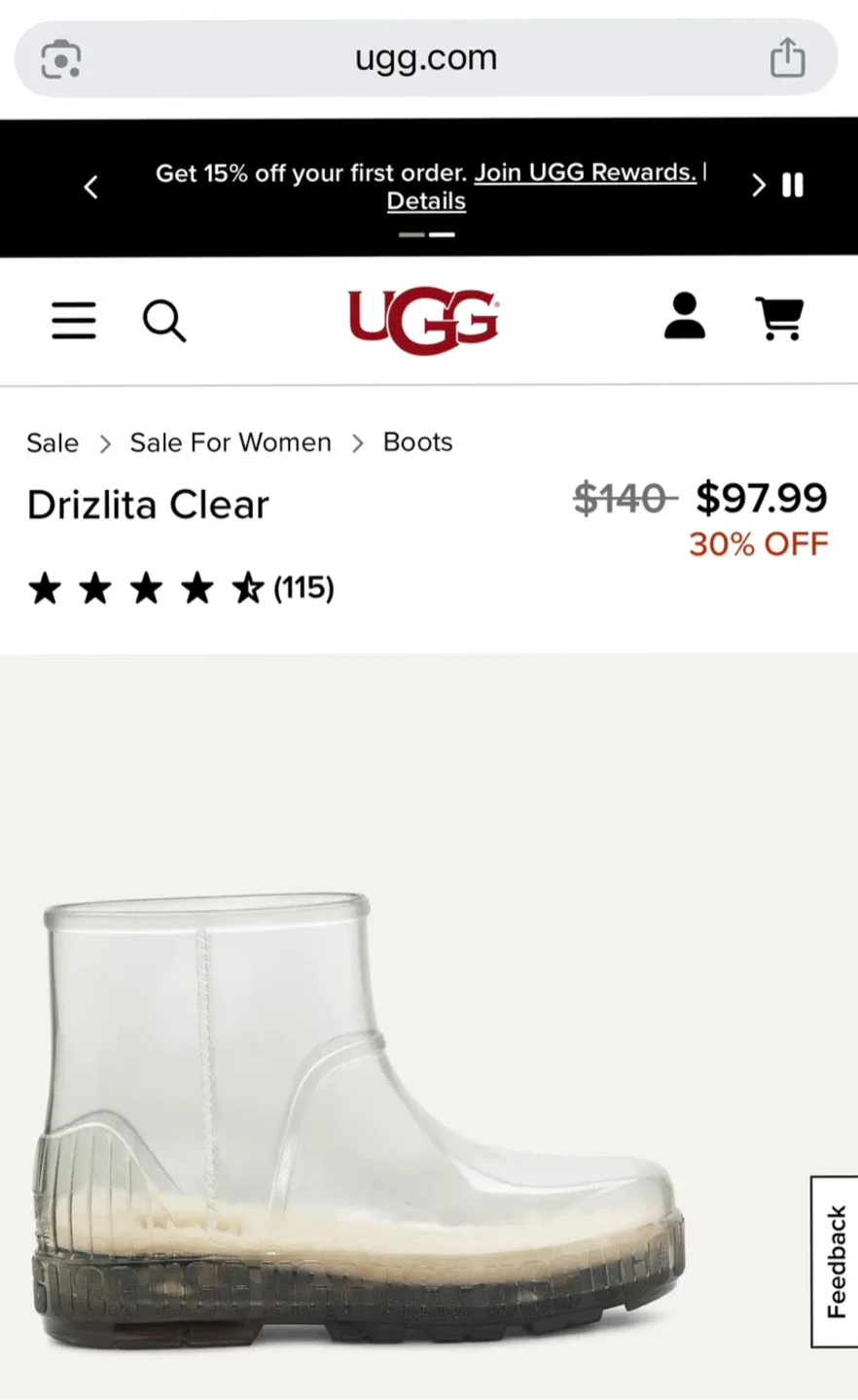The height and width of the screenshot is (1400, 858).
Task: Navigate to Sale For Women breadcrumb
Action: pyautogui.click(x=230, y=442)
